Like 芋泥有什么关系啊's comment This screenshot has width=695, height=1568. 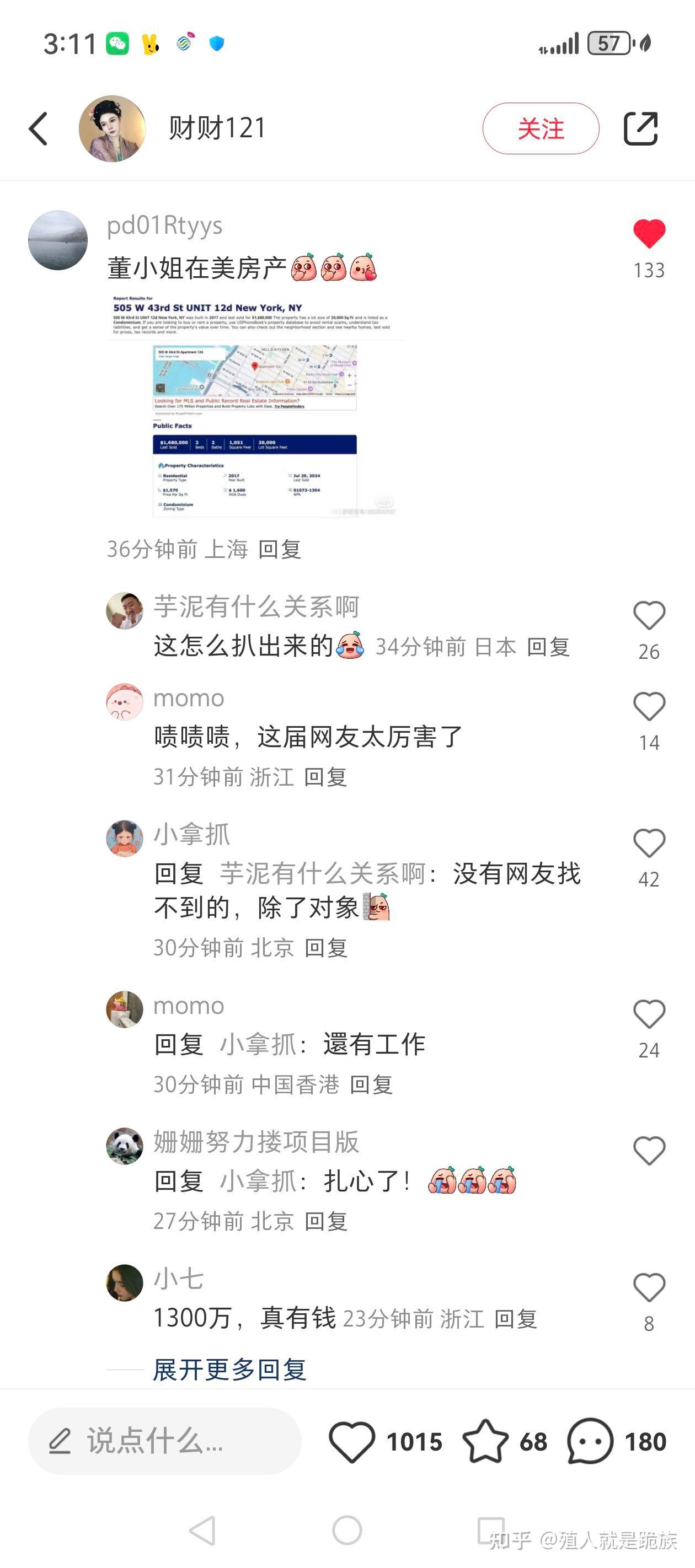[649, 615]
